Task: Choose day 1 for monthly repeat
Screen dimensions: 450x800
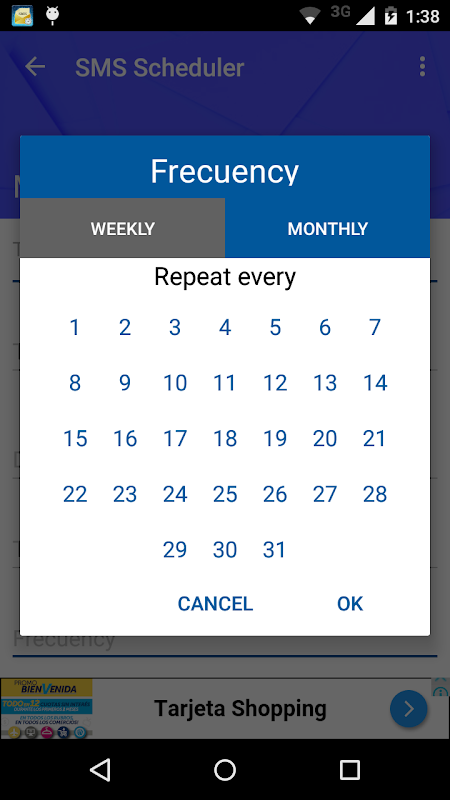Action: tap(75, 327)
